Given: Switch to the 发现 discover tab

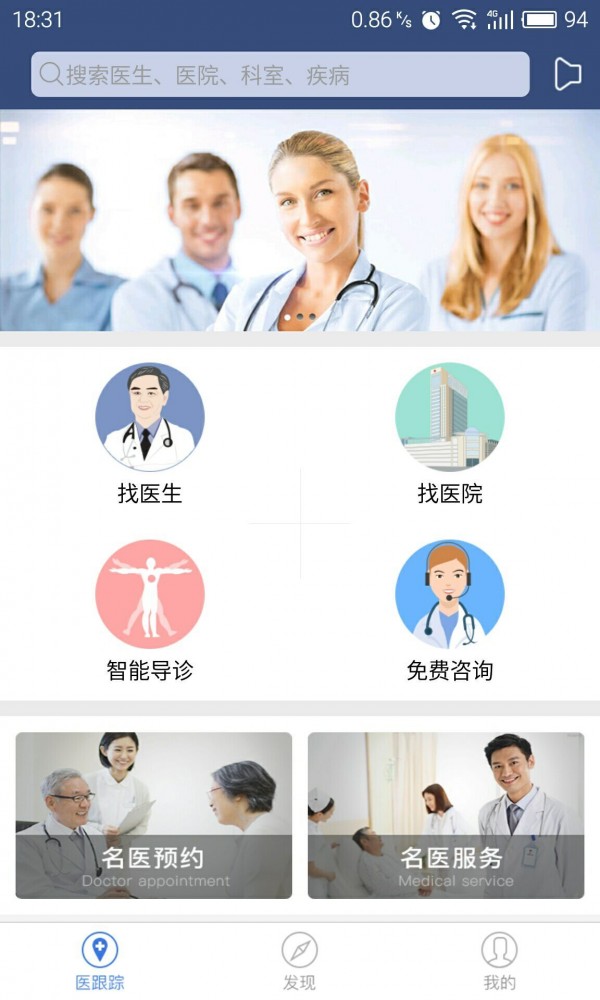Looking at the screenshot, I should point(299,961).
